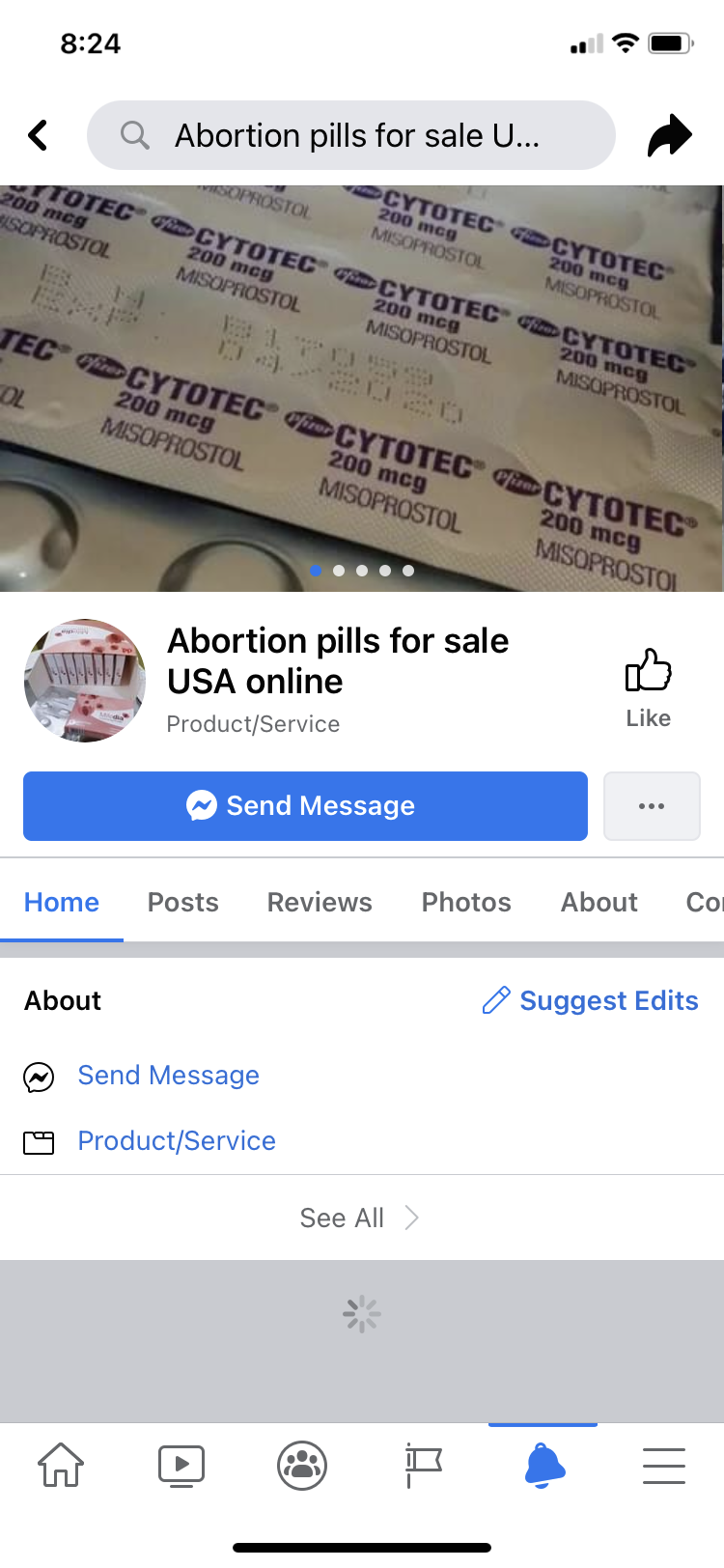
Task: Go to the Facebook home feed
Action: tap(61, 1466)
